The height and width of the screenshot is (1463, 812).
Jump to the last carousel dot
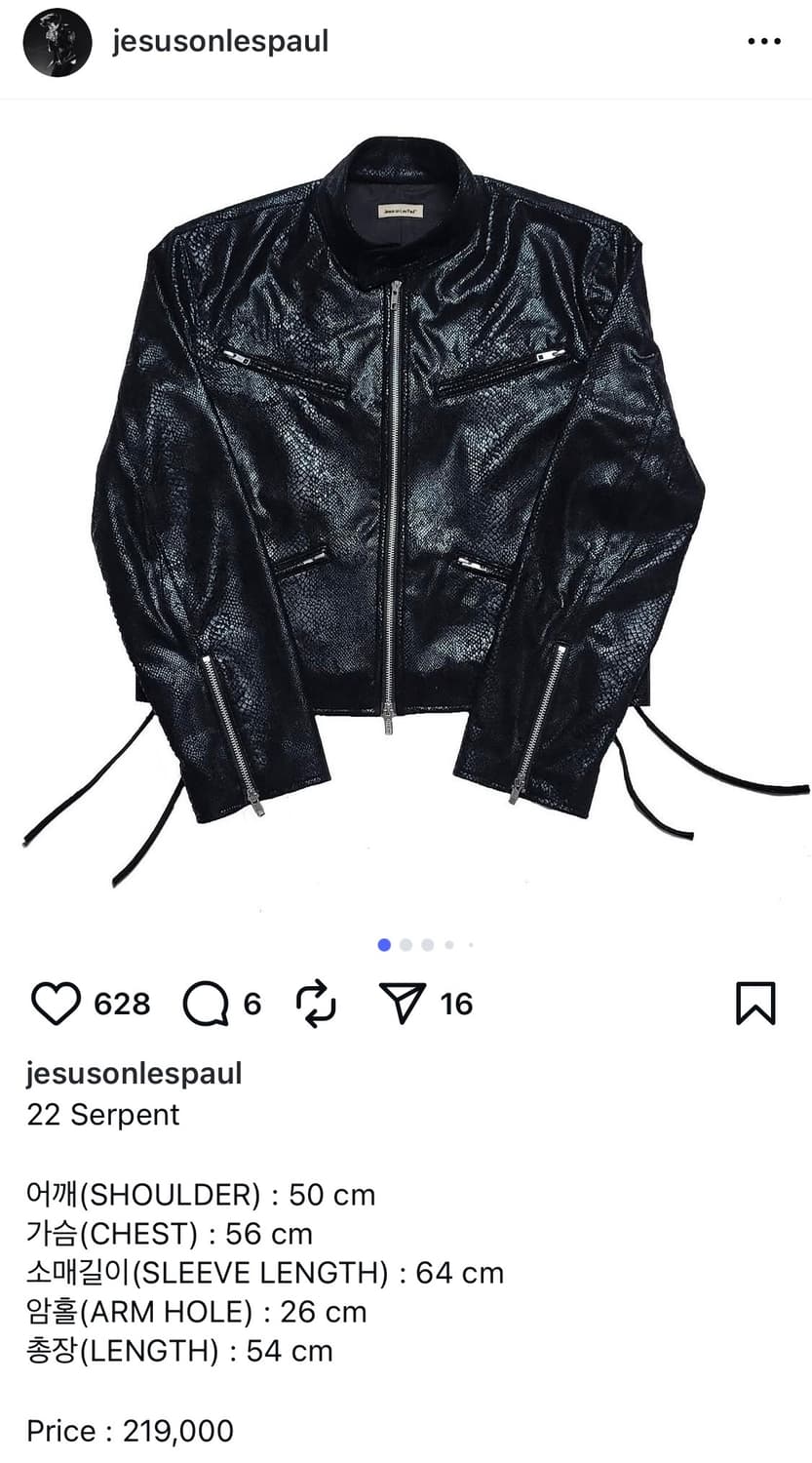click(470, 944)
